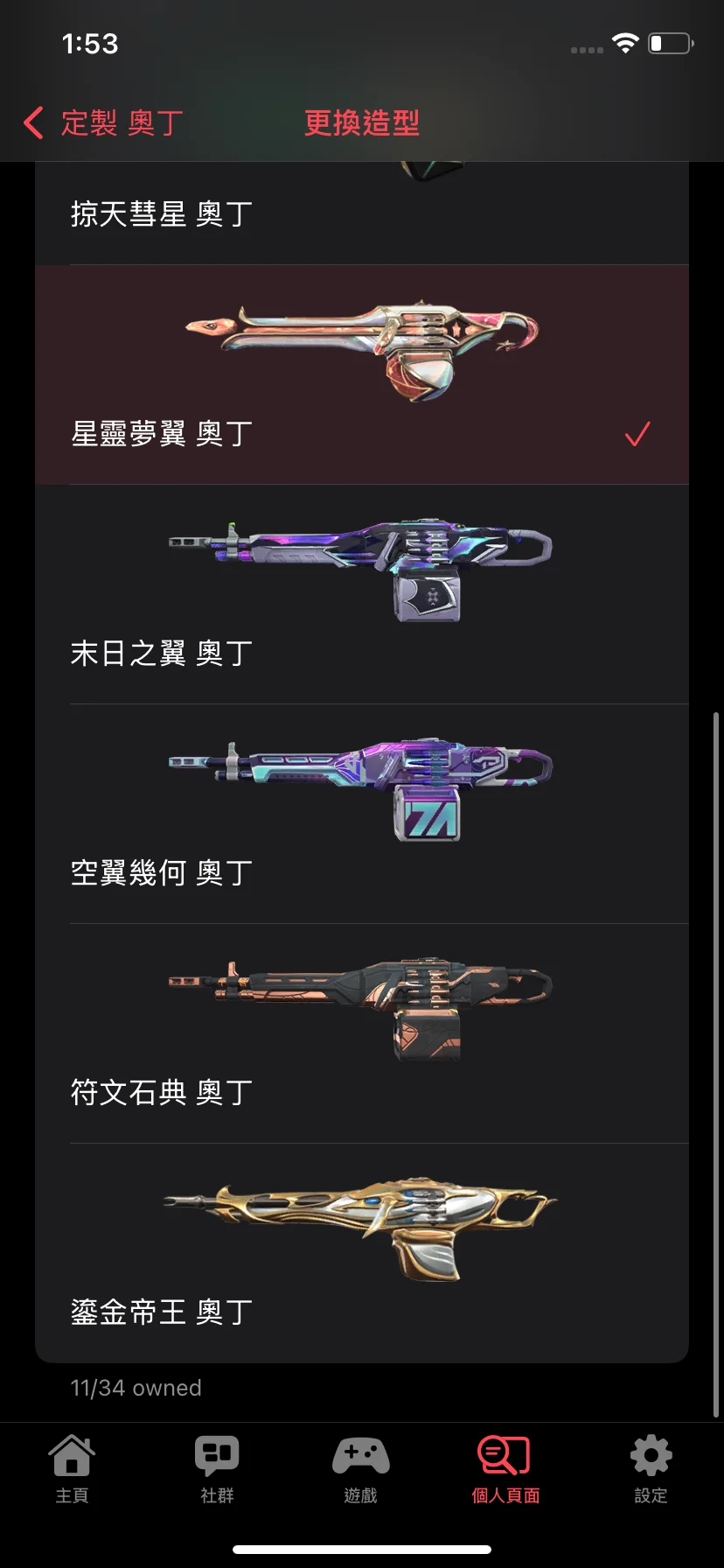Switch to the 遊戲 tab
Screen dimensions: 724x1568
361,1470
